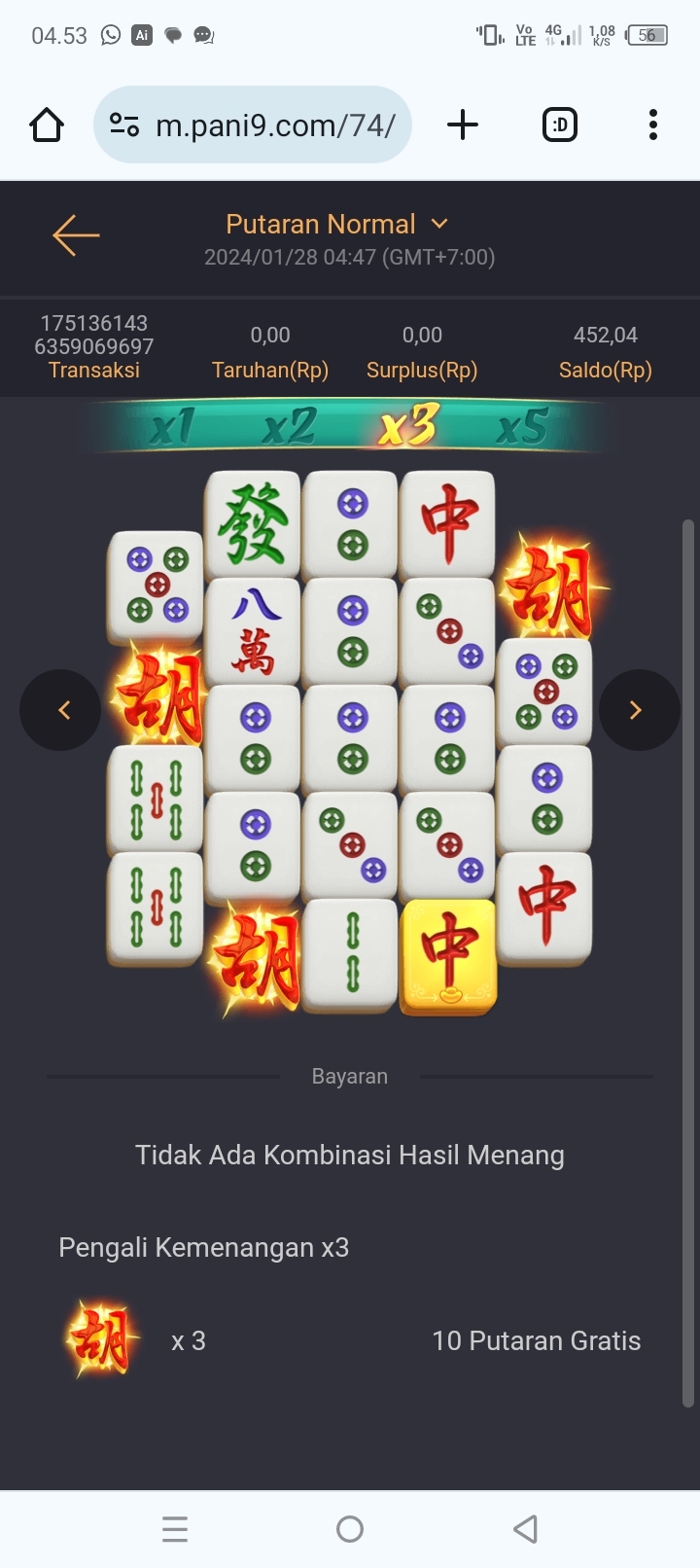Go back using the orange arrow
Image resolution: width=700 pixels, height=1568 pixels.
76,235
